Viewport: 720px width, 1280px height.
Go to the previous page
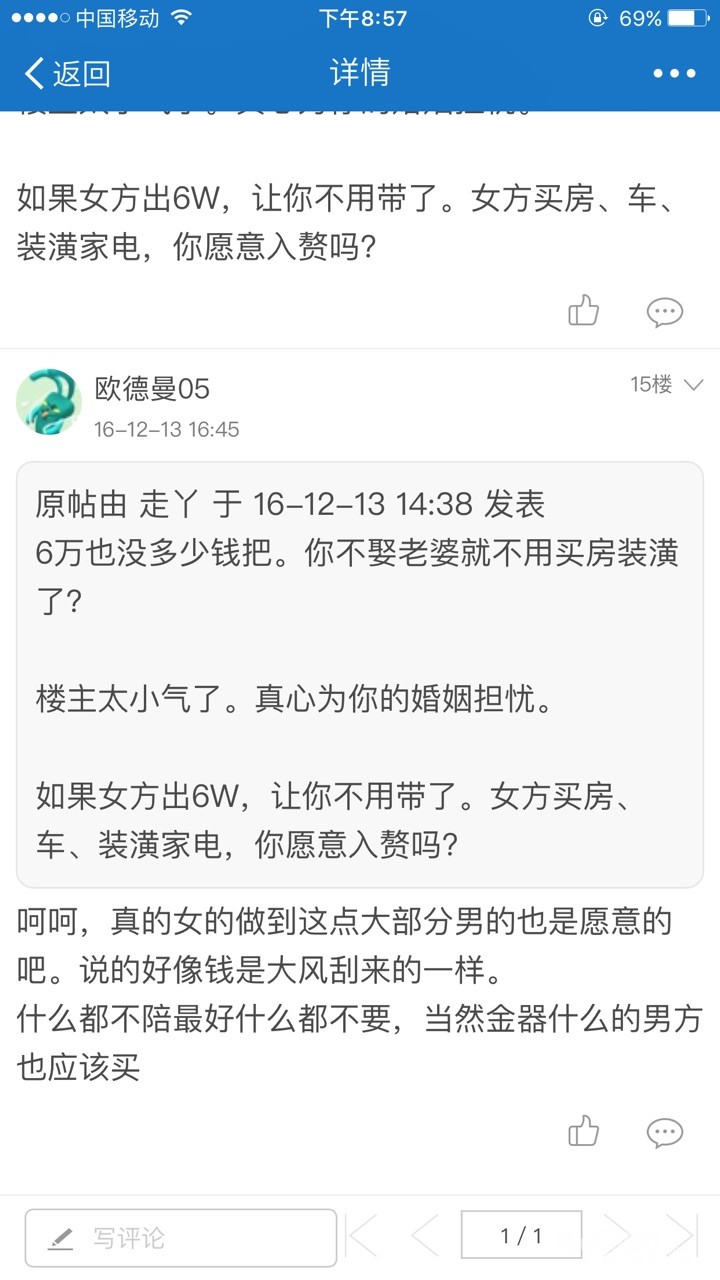pyautogui.click(x=425, y=1236)
